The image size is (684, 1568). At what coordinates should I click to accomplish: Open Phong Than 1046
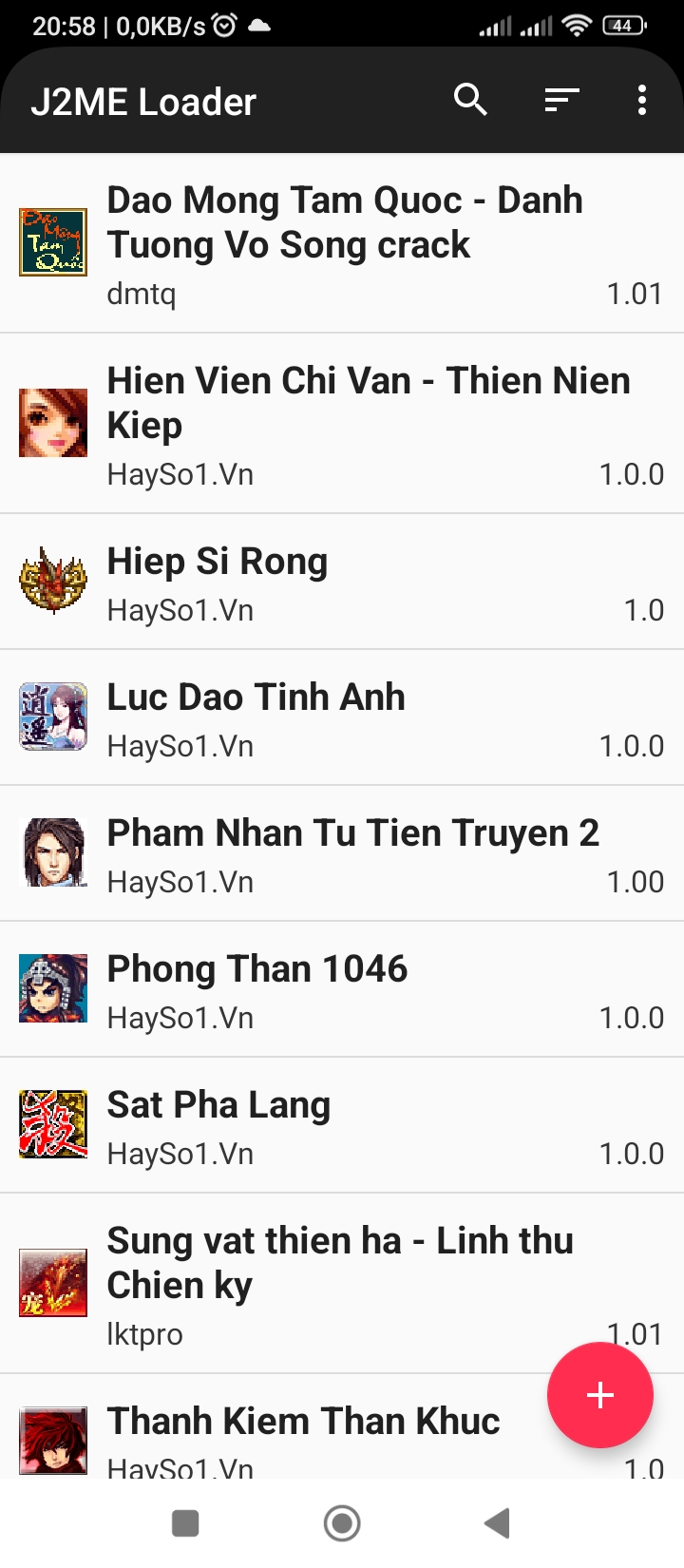342,989
